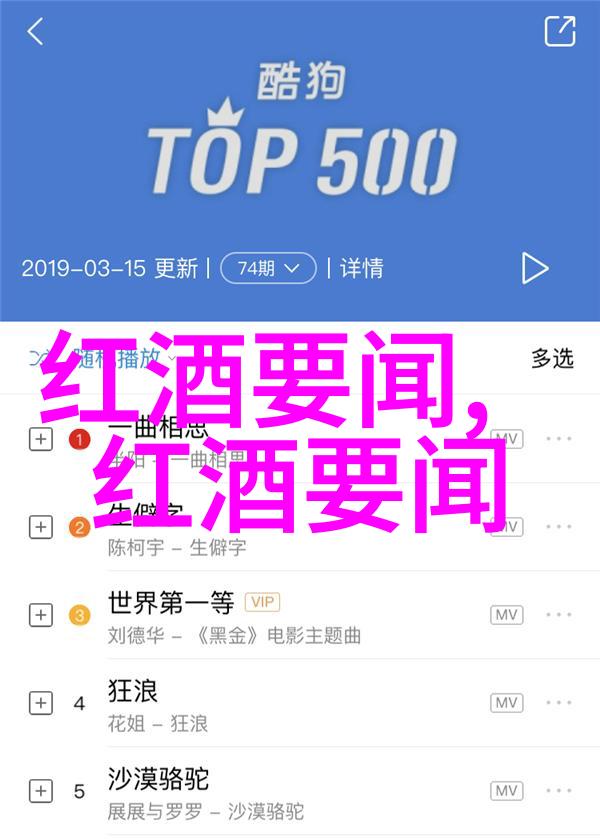Play all songs in the chart
The height and width of the screenshot is (839, 600).
coord(535,268)
